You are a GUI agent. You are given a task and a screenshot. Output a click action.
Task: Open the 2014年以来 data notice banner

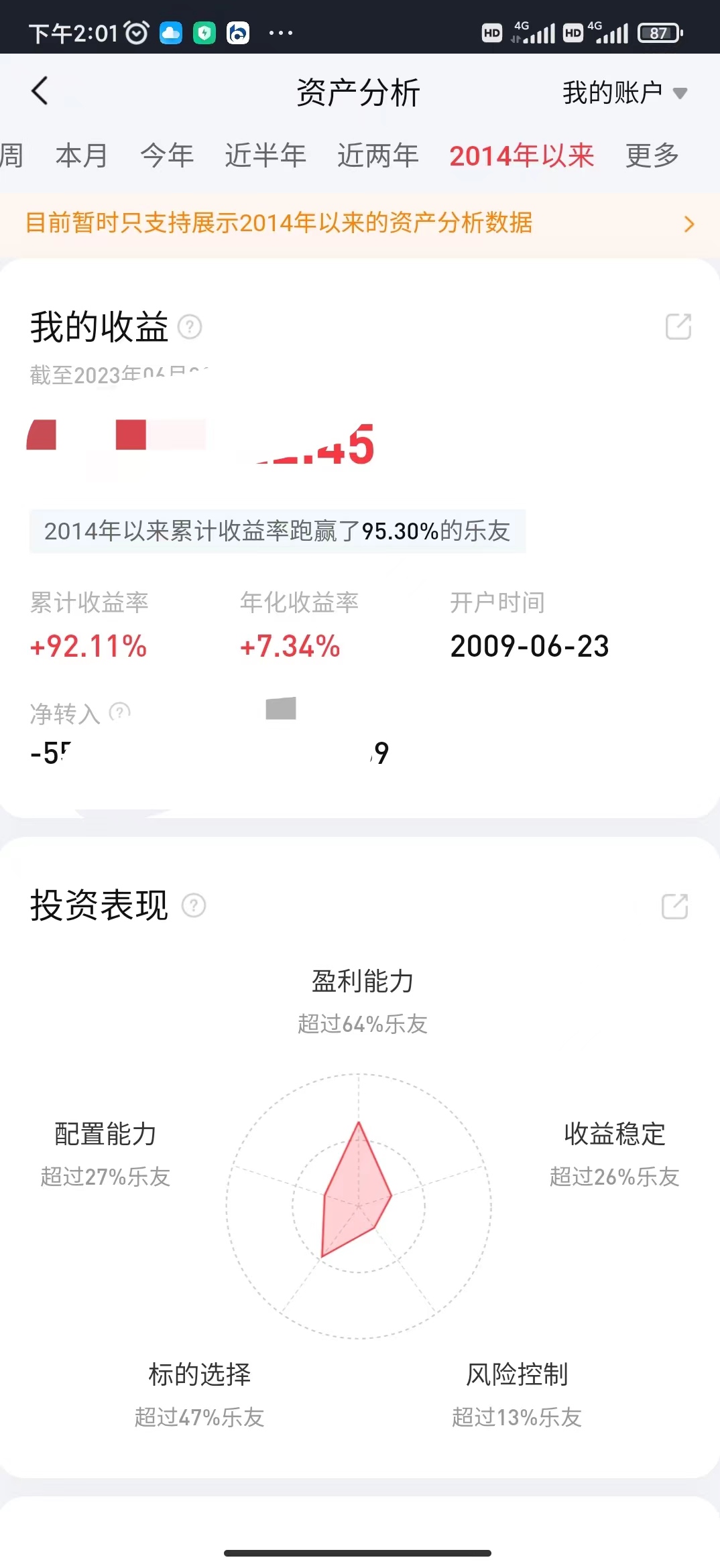tap(359, 223)
